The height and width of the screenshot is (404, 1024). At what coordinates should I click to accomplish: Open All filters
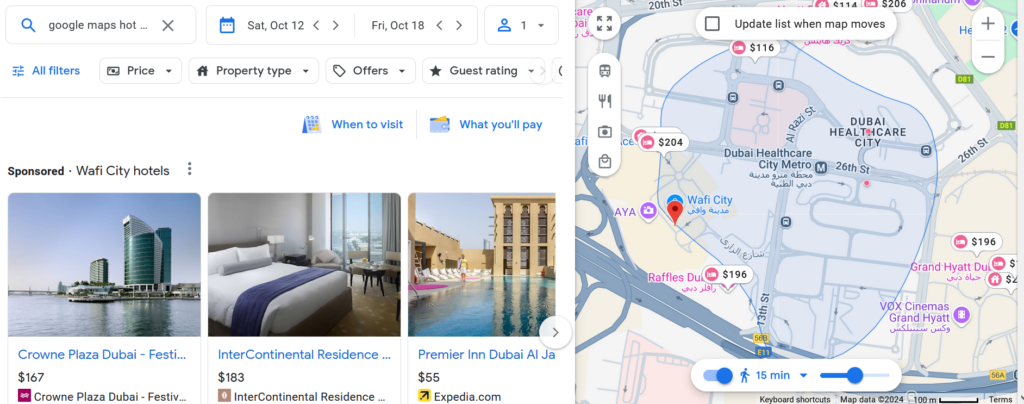click(46, 71)
